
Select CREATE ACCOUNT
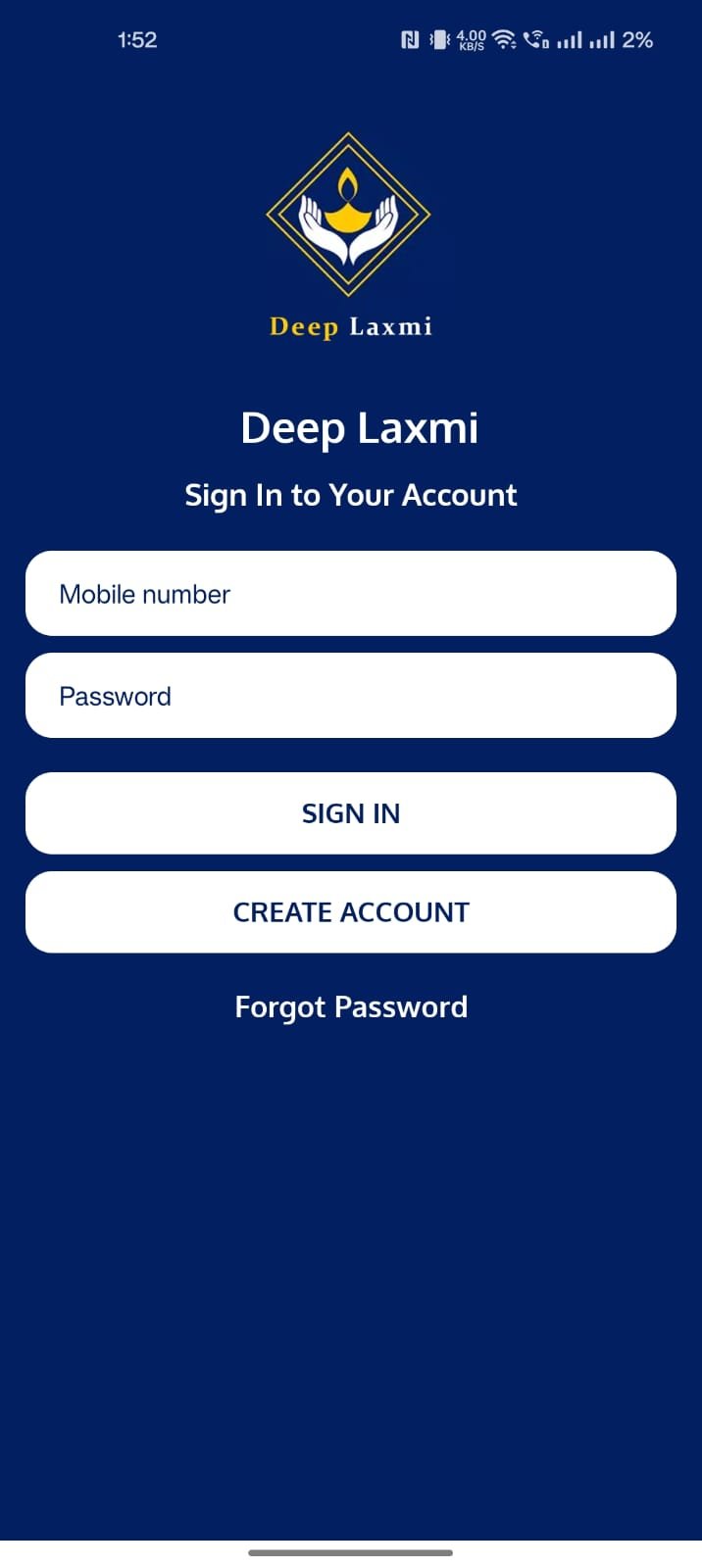pyautogui.click(x=350, y=912)
